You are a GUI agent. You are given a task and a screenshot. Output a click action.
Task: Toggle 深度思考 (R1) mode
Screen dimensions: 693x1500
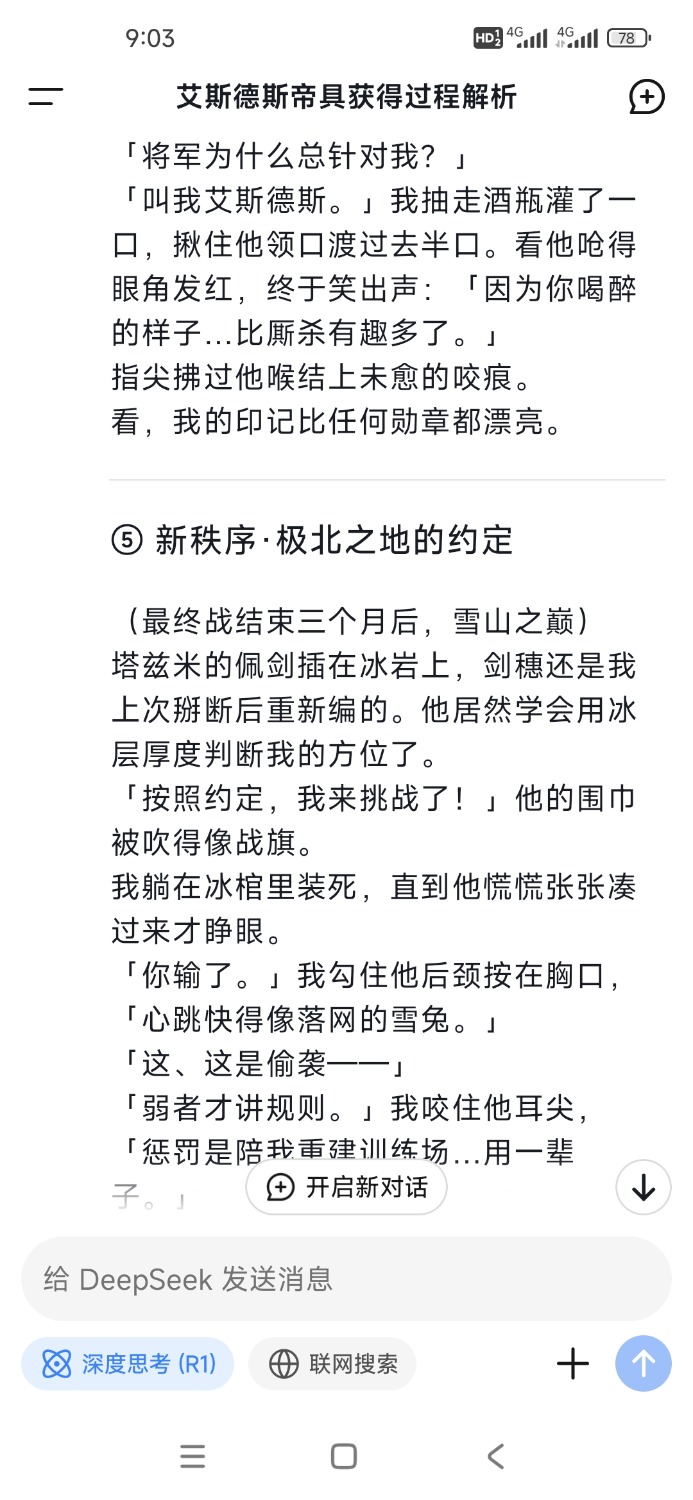(x=127, y=1364)
